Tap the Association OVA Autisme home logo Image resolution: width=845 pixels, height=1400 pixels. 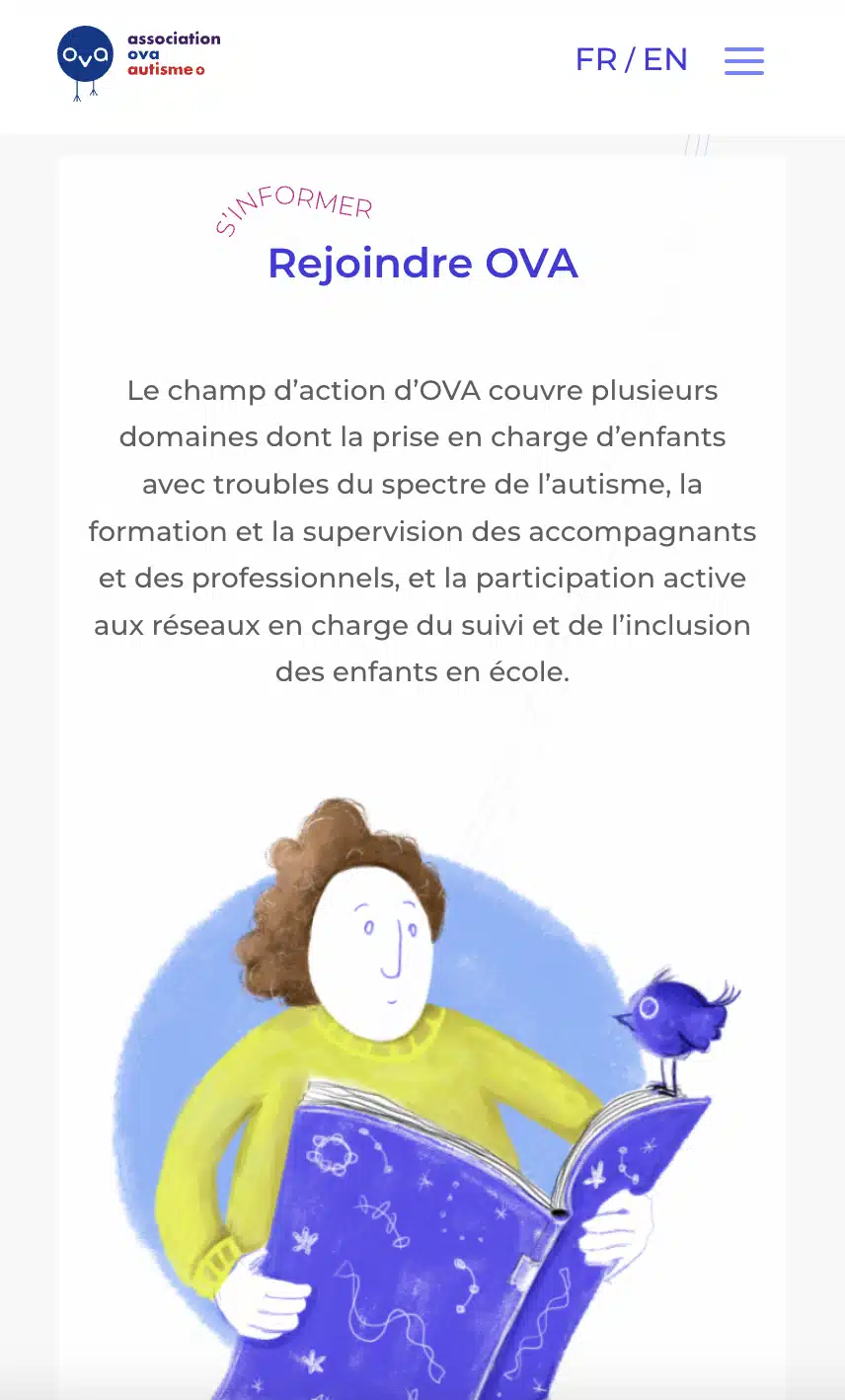139,61
